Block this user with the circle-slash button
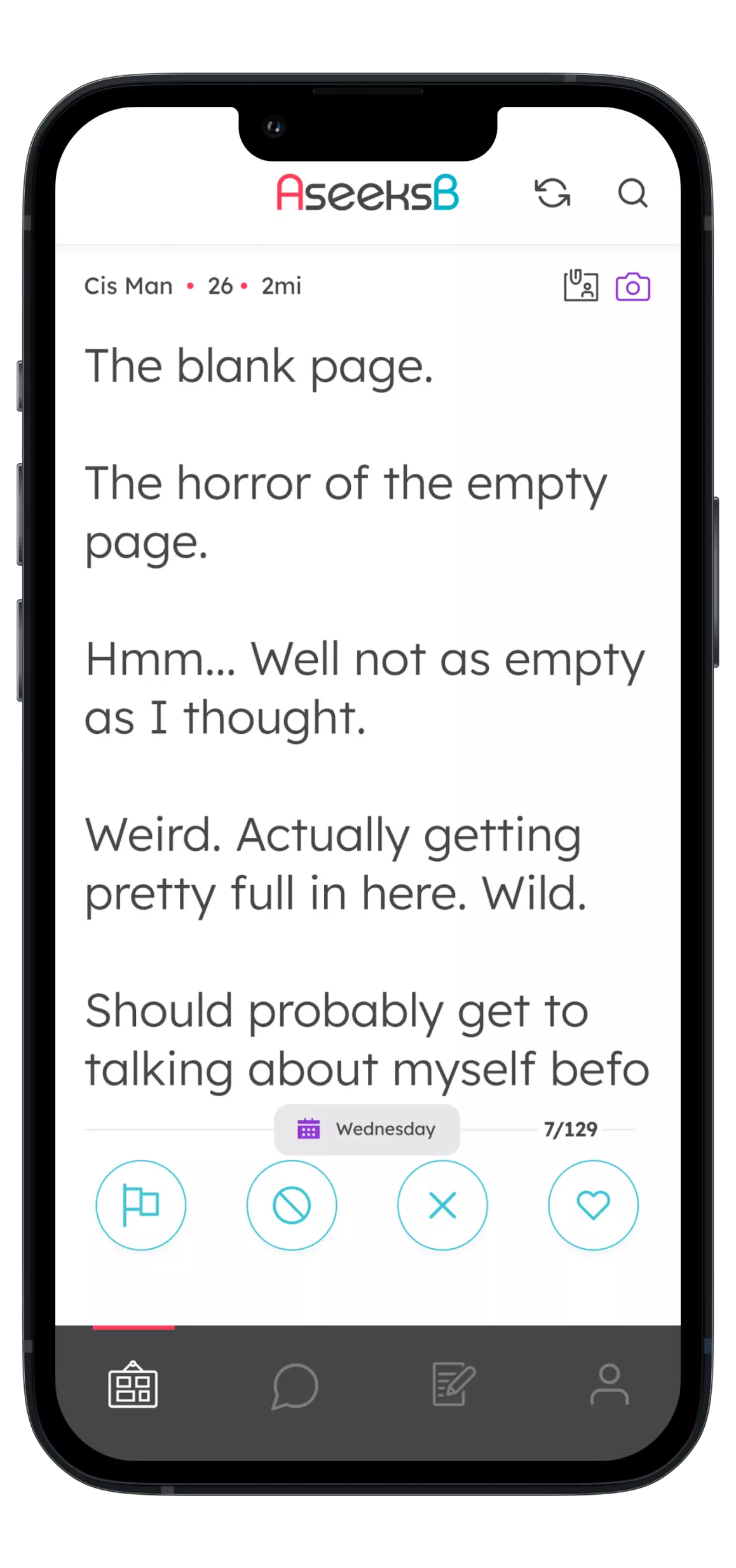The width and height of the screenshot is (736, 1568). coord(292,1205)
